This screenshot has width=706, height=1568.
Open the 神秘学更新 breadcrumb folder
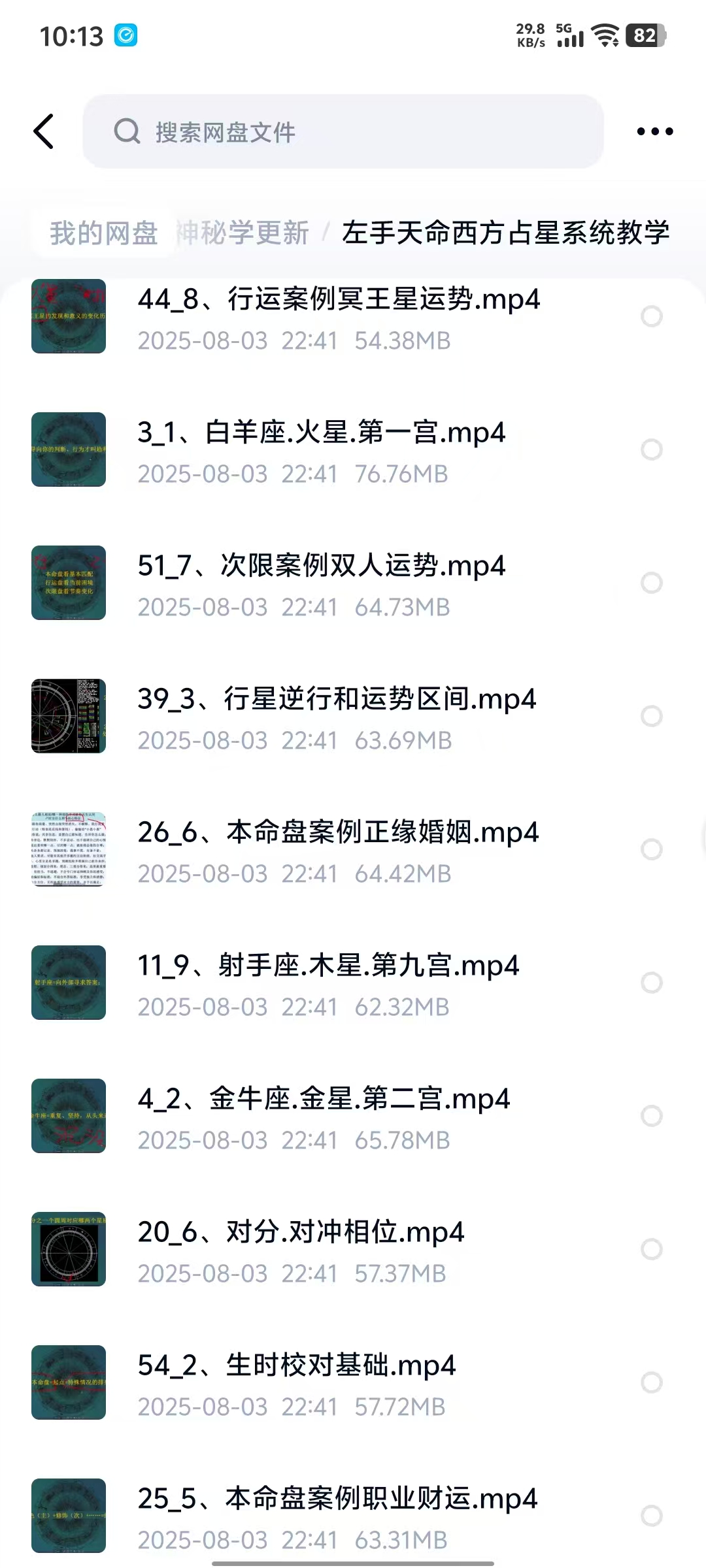pyautogui.click(x=243, y=233)
